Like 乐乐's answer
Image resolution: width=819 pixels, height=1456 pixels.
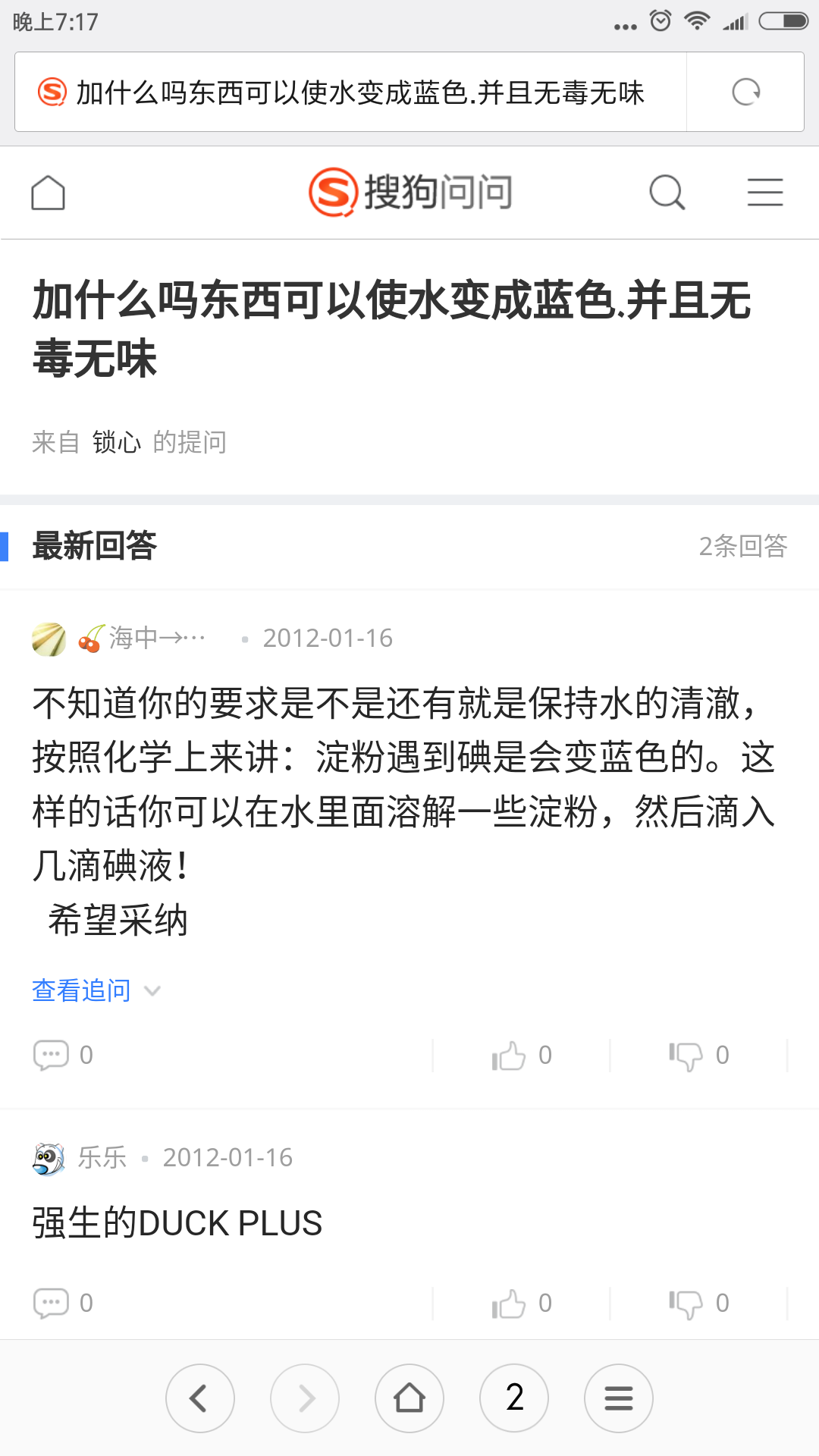(522, 1303)
